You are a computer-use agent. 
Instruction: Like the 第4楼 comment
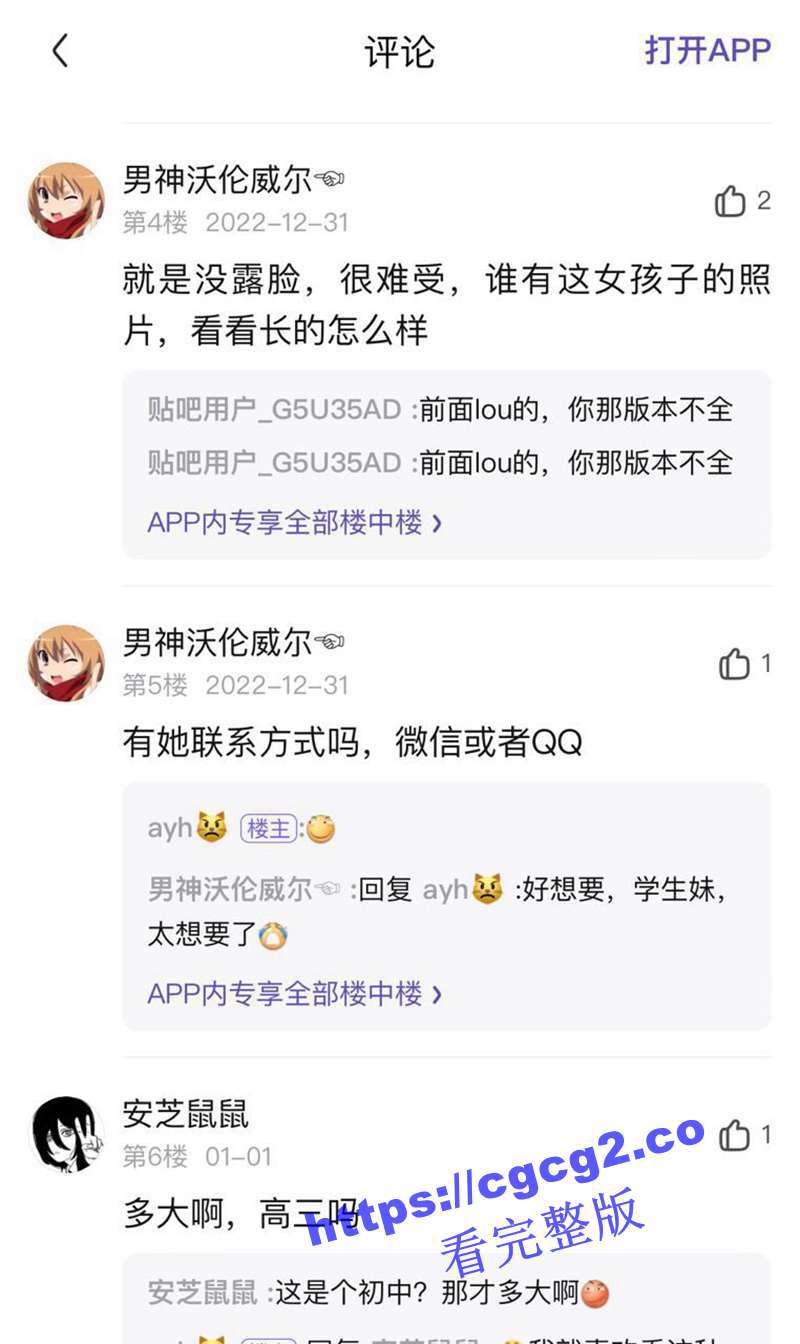pos(731,202)
